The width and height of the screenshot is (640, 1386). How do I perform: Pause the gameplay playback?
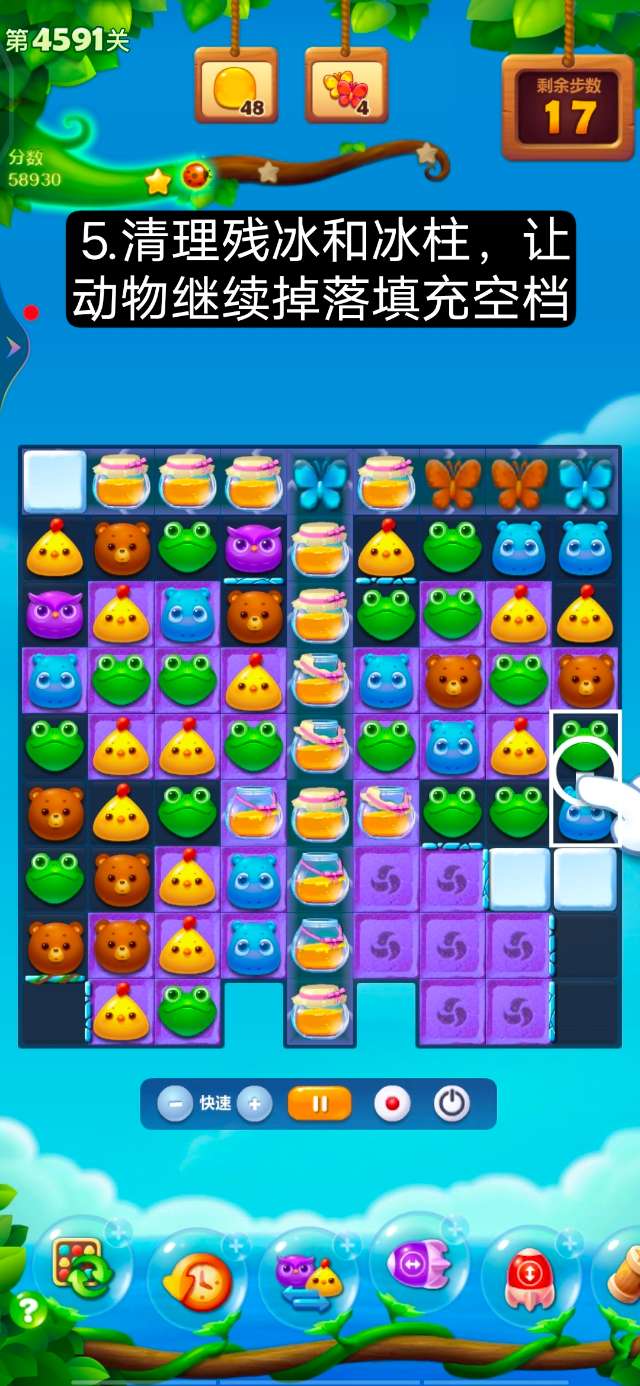(320, 1104)
